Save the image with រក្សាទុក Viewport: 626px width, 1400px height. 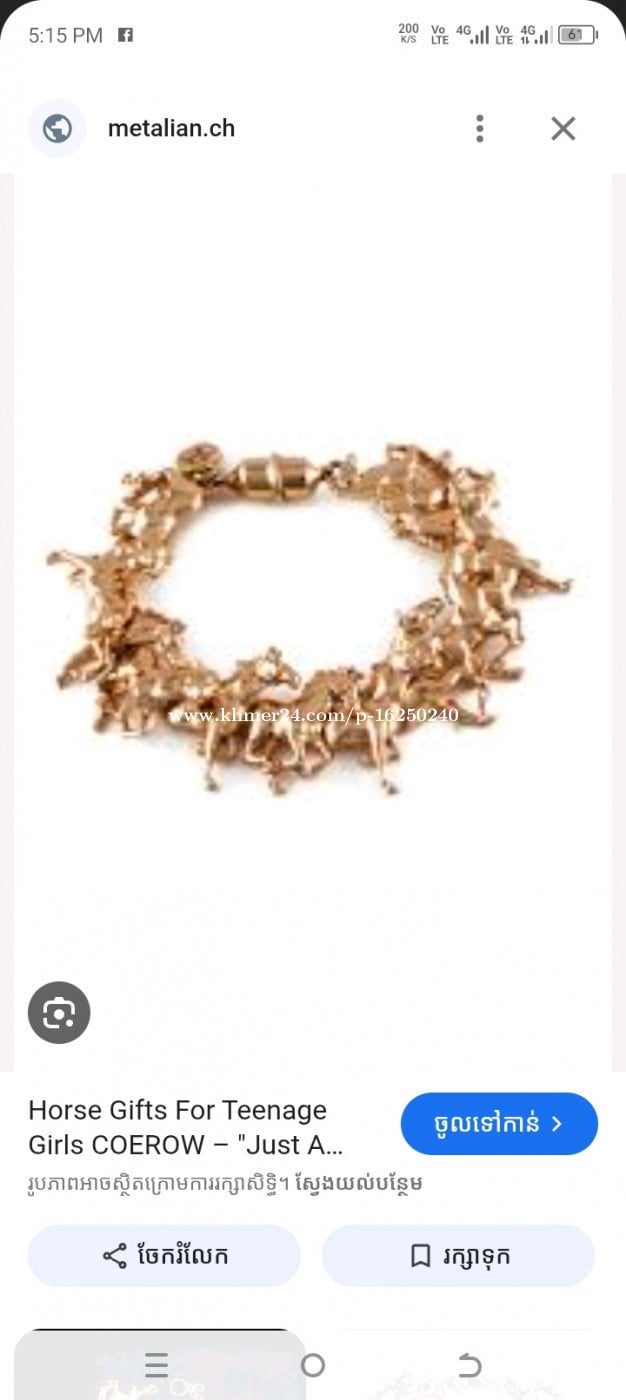(458, 1256)
